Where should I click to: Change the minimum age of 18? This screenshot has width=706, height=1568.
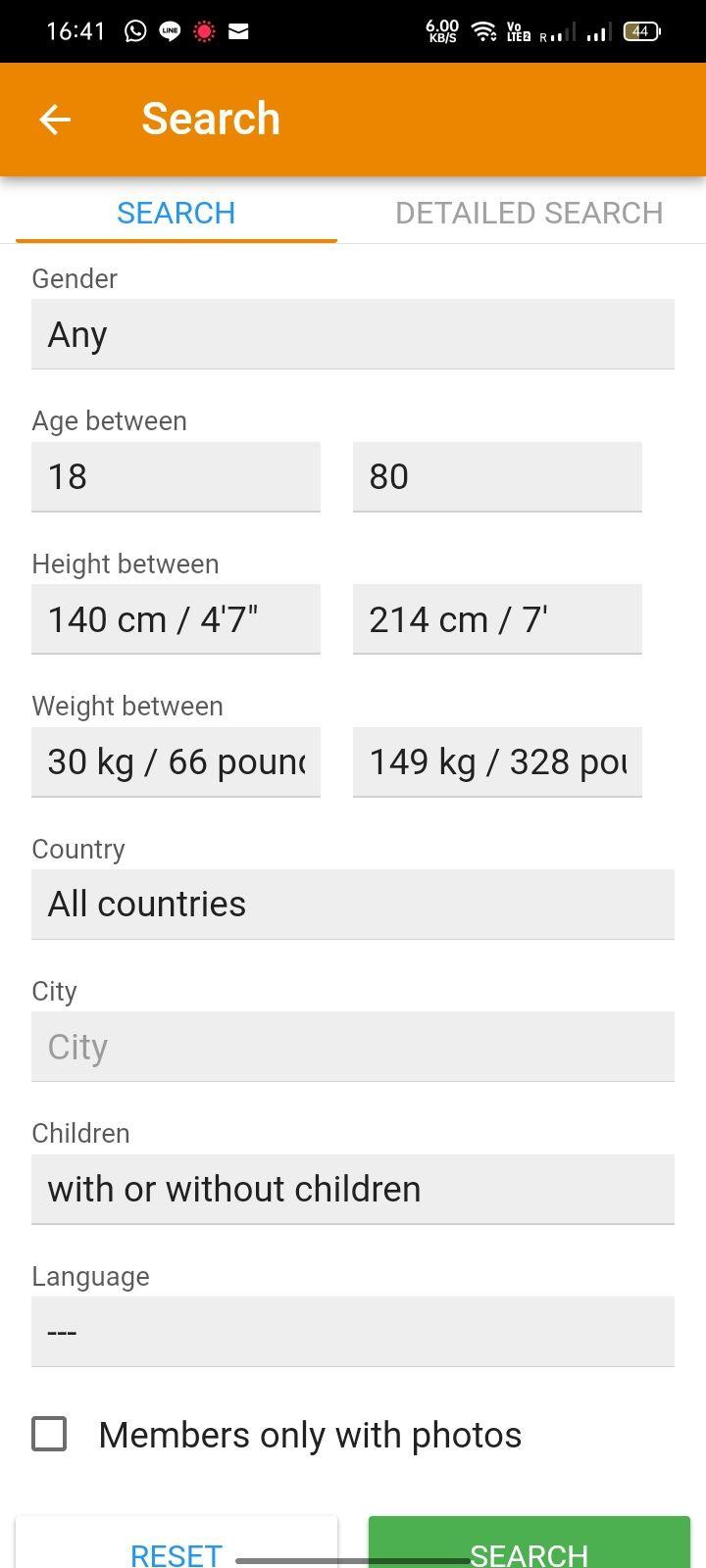pyautogui.click(x=176, y=477)
